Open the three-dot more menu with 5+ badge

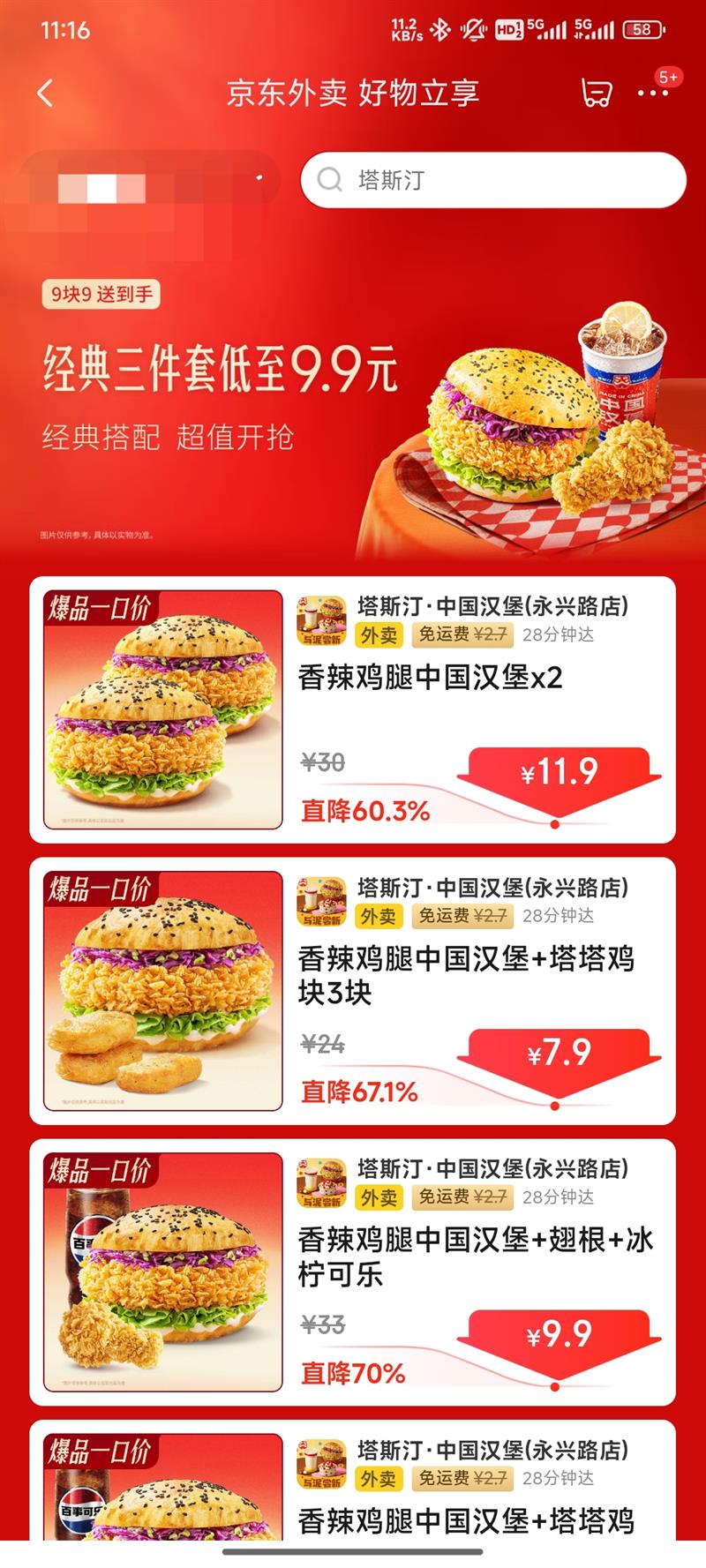click(x=654, y=93)
